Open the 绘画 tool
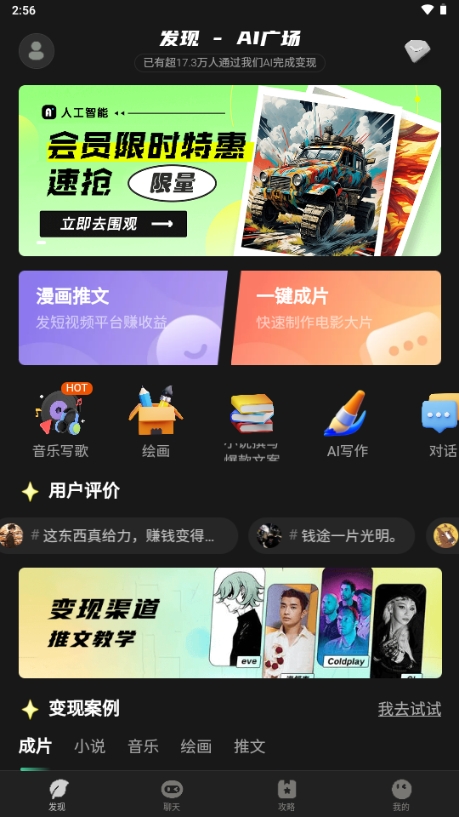This screenshot has height=817, width=459. 156,422
